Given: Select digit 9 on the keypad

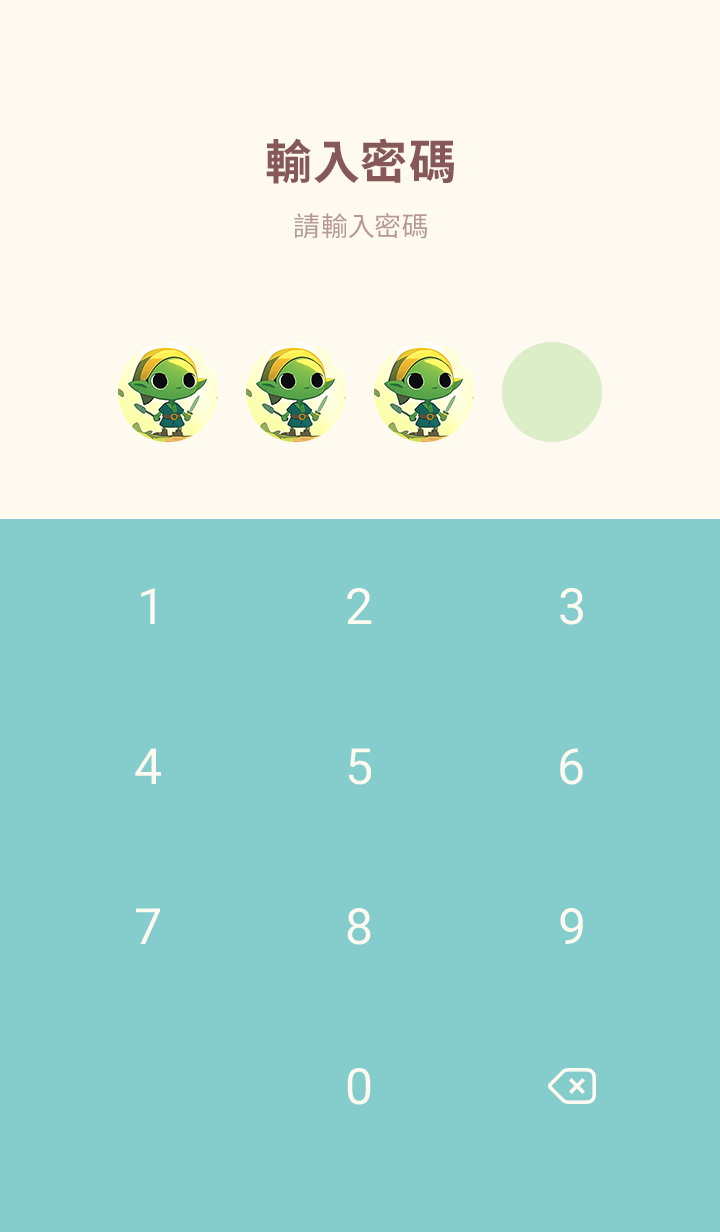Looking at the screenshot, I should tap(571, 927).
